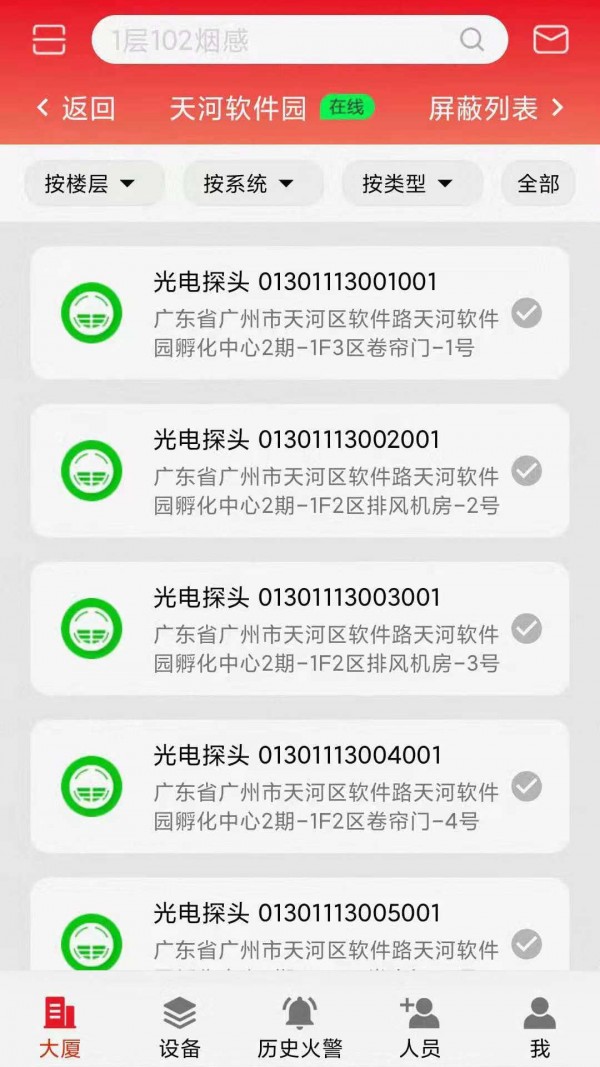Expand the 按系统 filter dropdown
Image resolution: width=600 pixels, height=1067 pixels.
click(x=249, y=184)
